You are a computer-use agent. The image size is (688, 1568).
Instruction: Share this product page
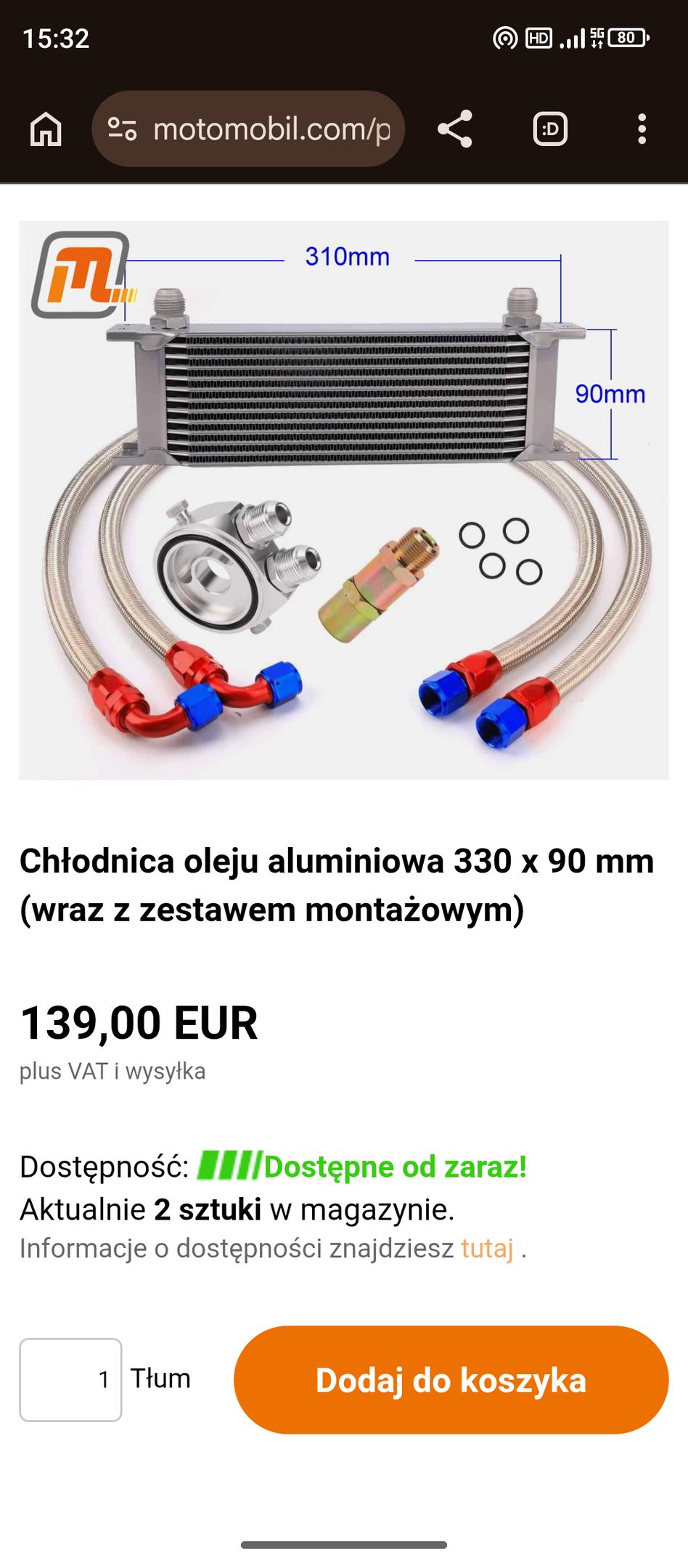pos(455,130)
